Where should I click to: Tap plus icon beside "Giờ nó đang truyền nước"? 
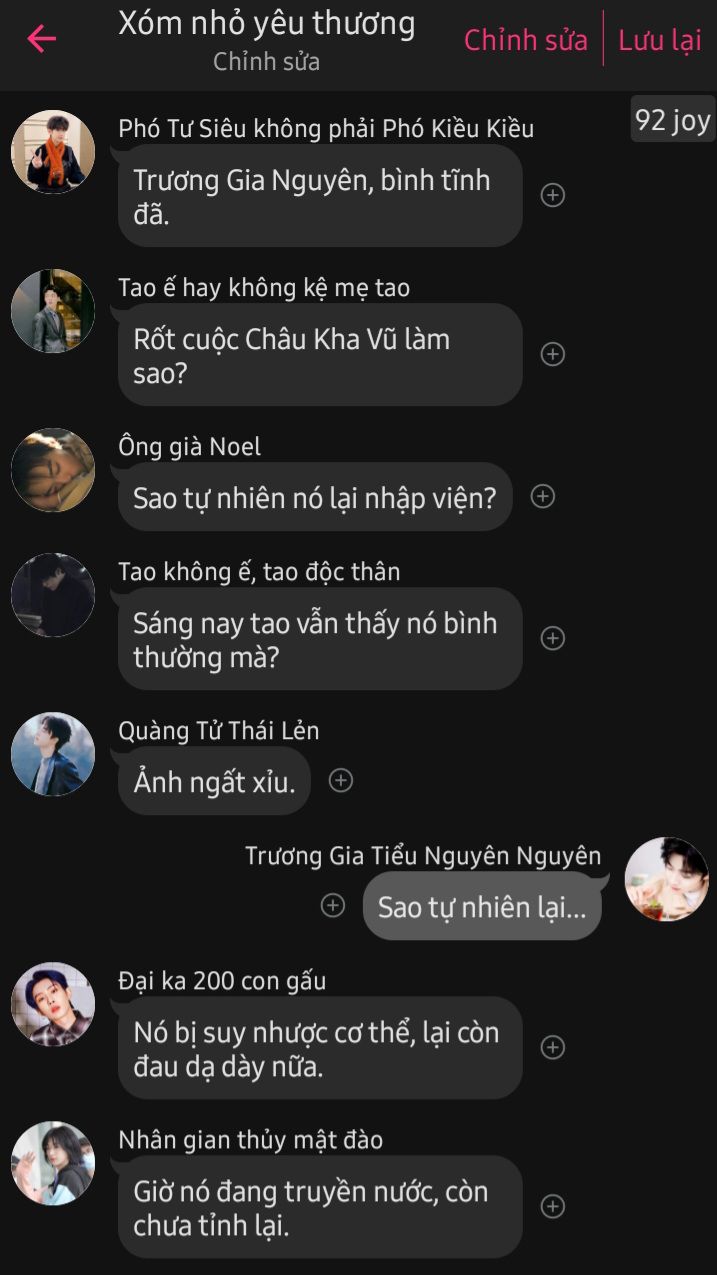[552, 1206]
